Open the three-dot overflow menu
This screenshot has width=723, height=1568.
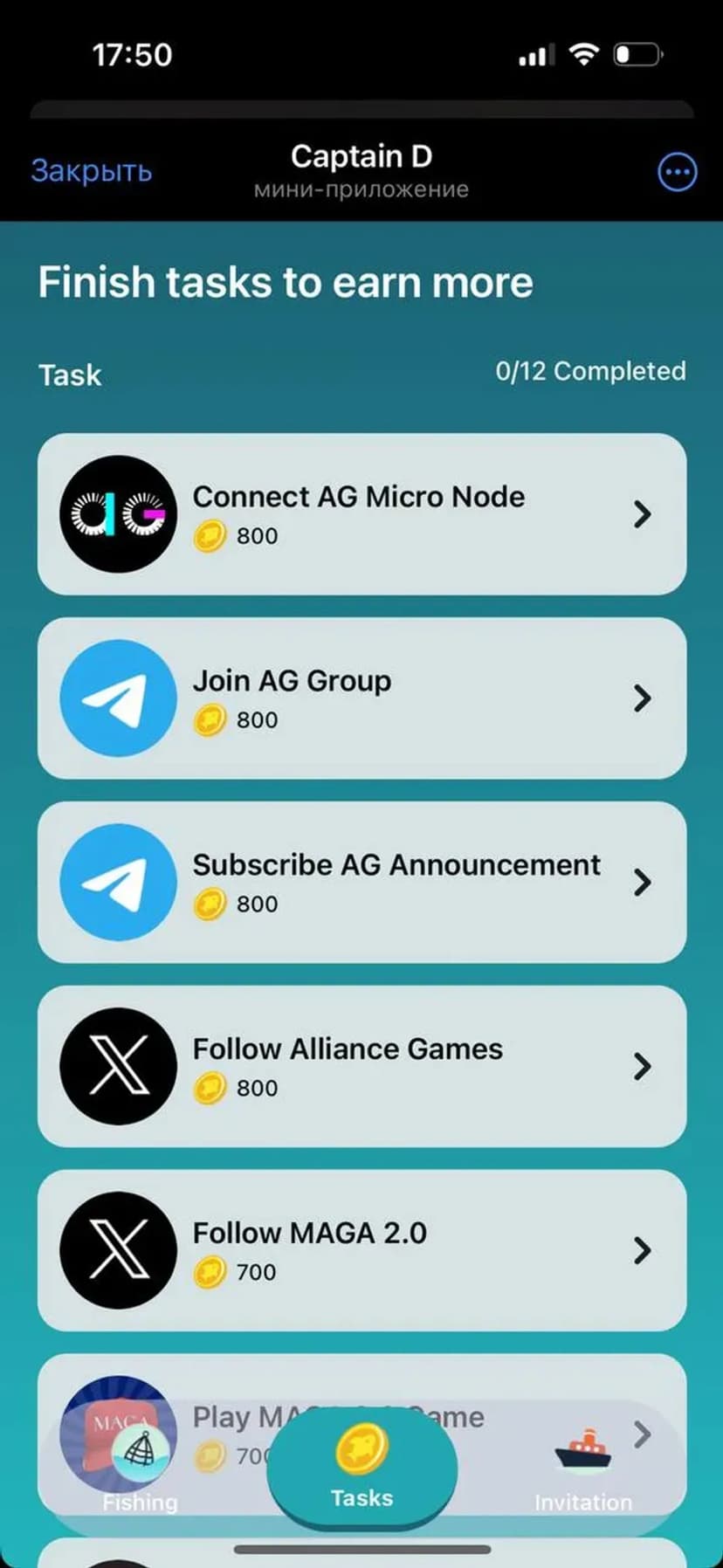(677, 172)
